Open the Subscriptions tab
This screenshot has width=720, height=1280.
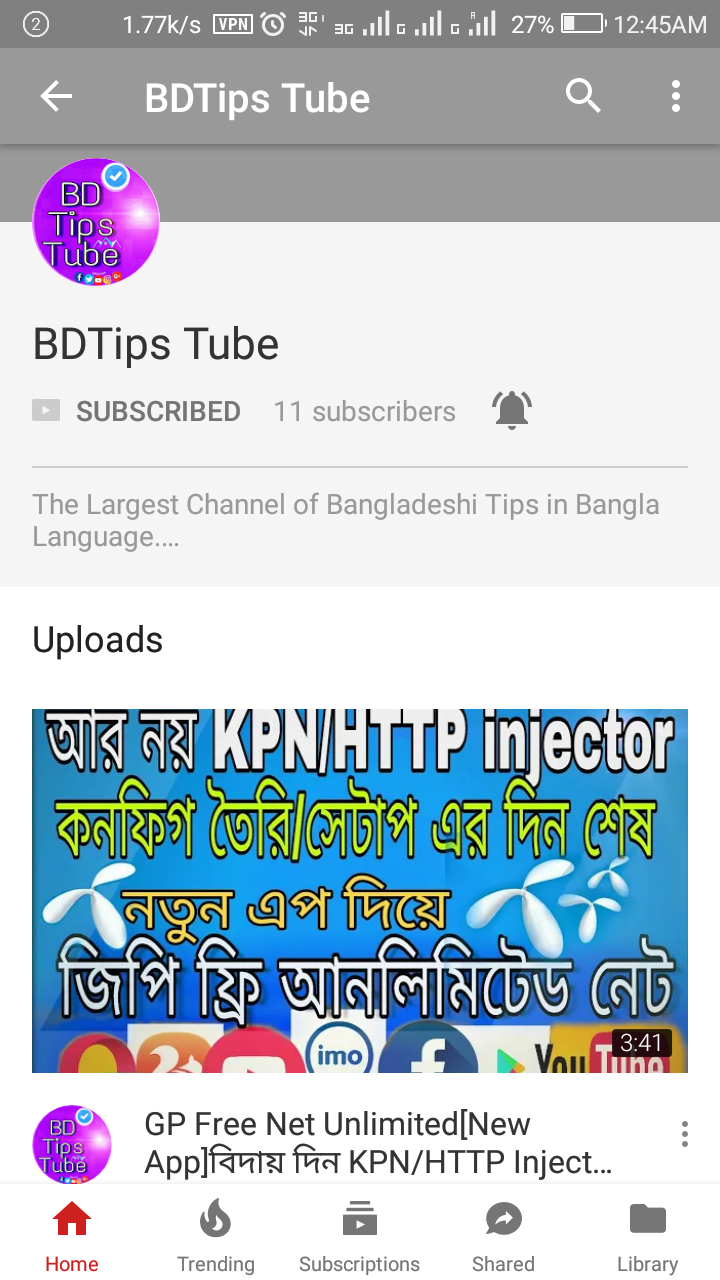(x=360, y=1236)
